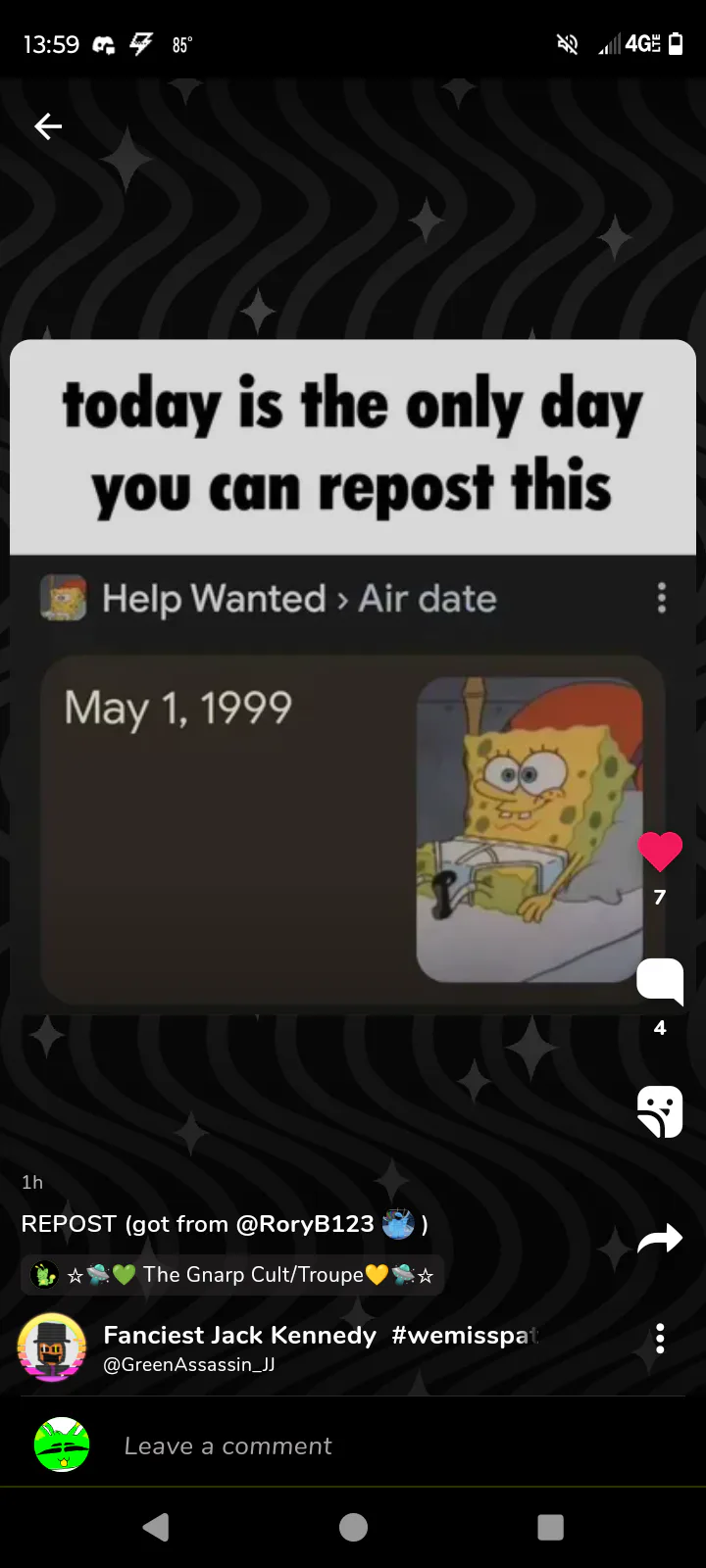Go back using the top arrow
This screenshot has width=706, height=1568.
(48, 126)
